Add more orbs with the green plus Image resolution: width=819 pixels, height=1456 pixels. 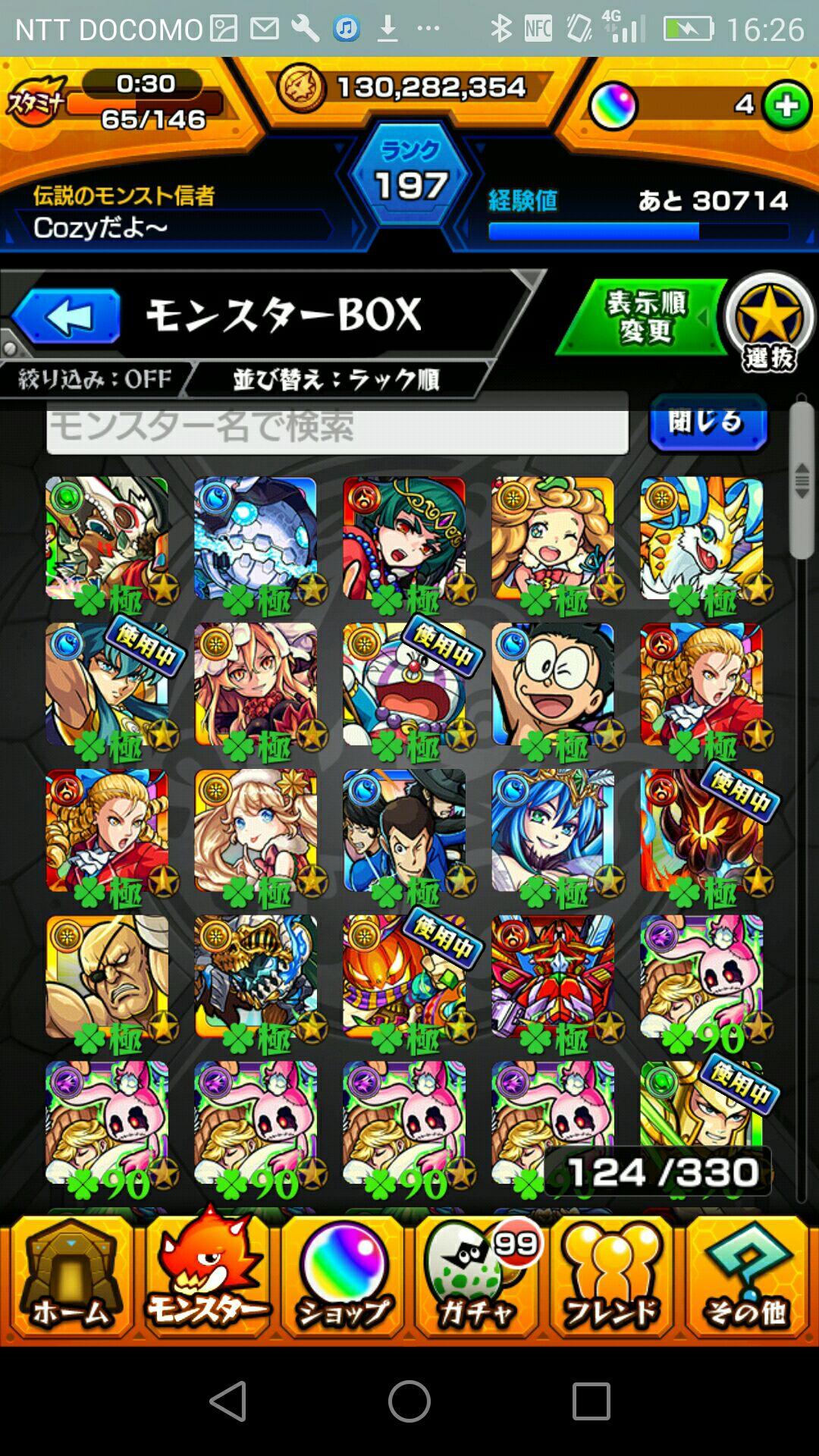(786, 105)
